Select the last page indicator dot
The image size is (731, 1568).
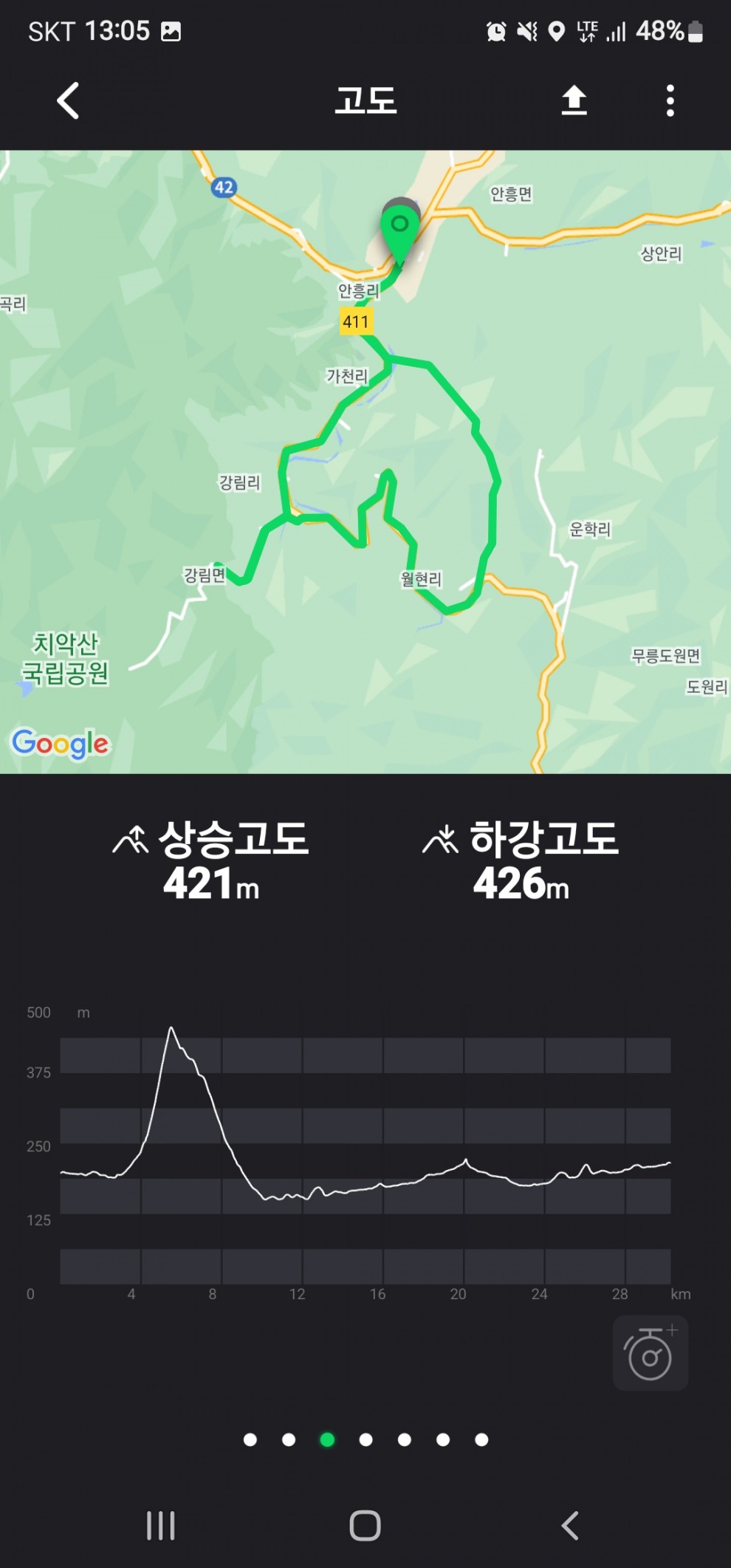[481, 1439]
